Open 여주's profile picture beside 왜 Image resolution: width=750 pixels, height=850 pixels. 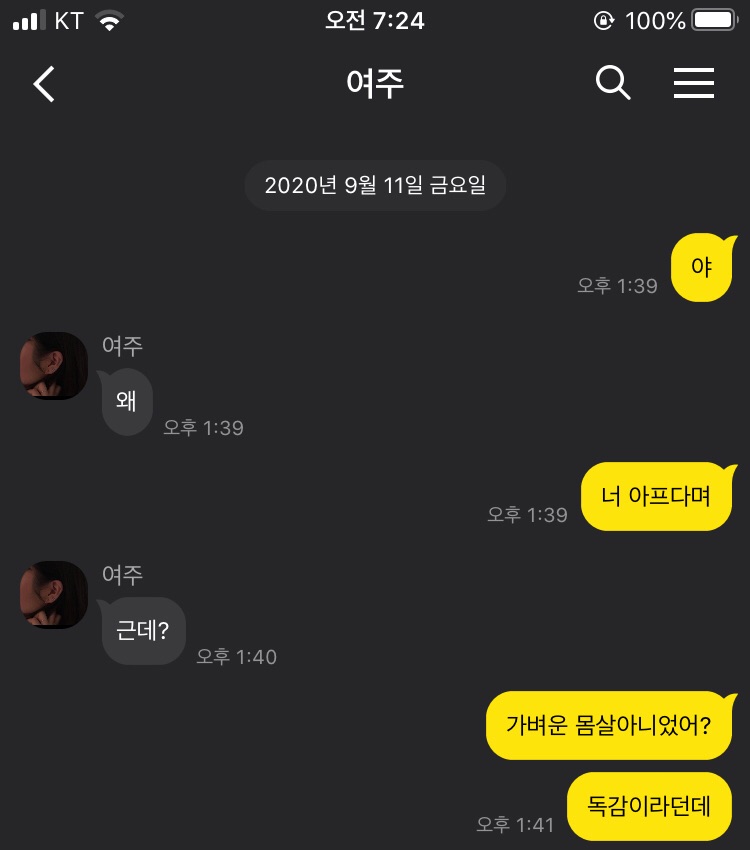pos(54,366)
